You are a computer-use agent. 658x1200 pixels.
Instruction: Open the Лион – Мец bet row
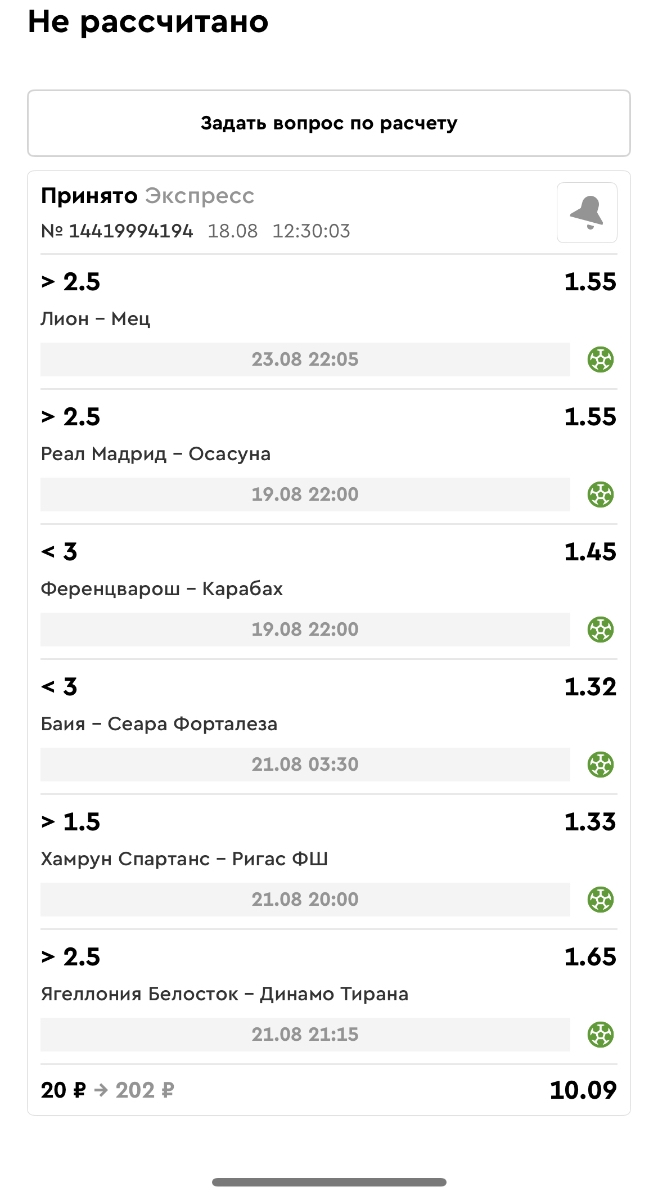pos(328,320)
